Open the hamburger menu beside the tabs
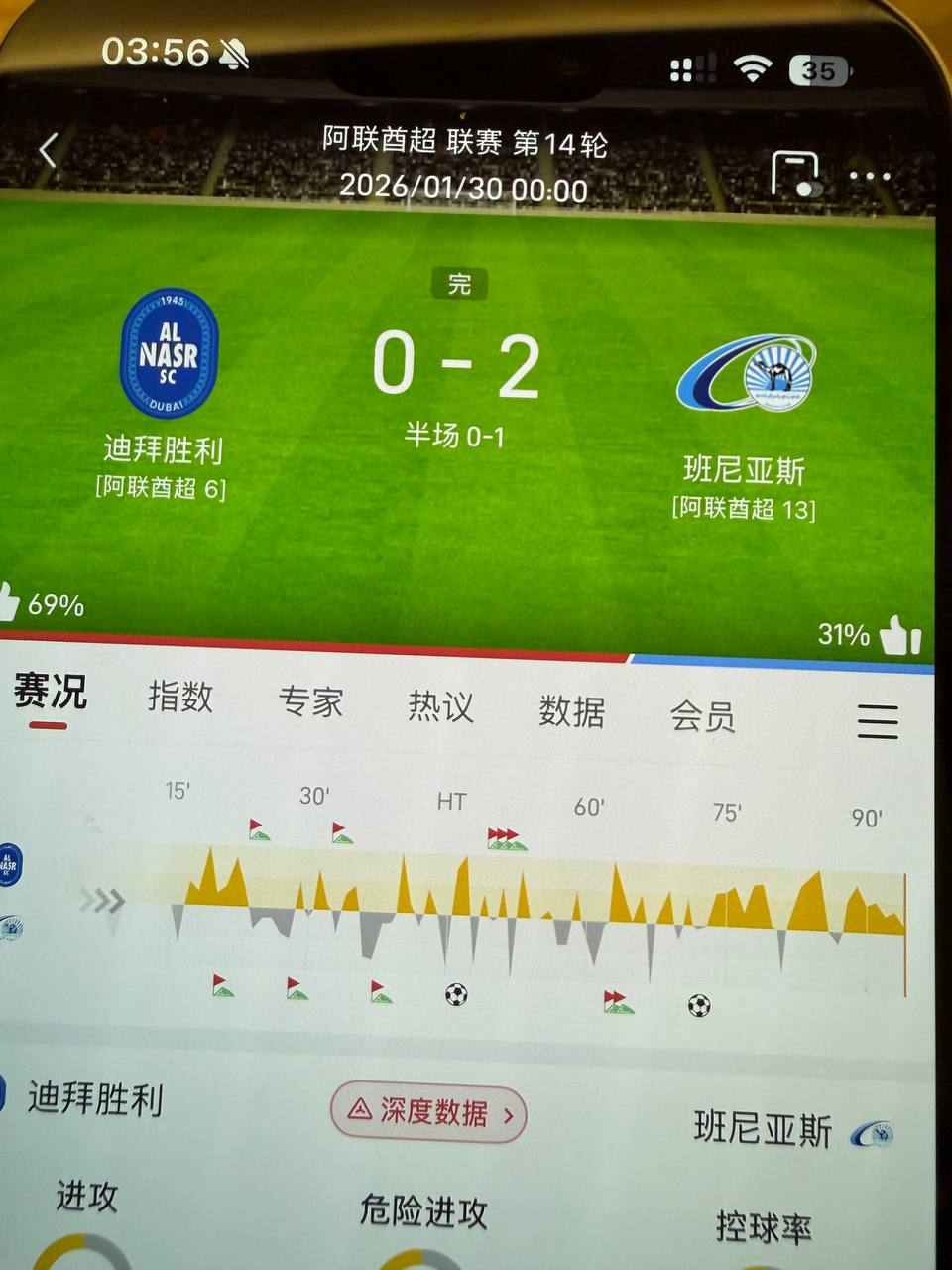Screen dimensions: 952x1270 [878, 721]
